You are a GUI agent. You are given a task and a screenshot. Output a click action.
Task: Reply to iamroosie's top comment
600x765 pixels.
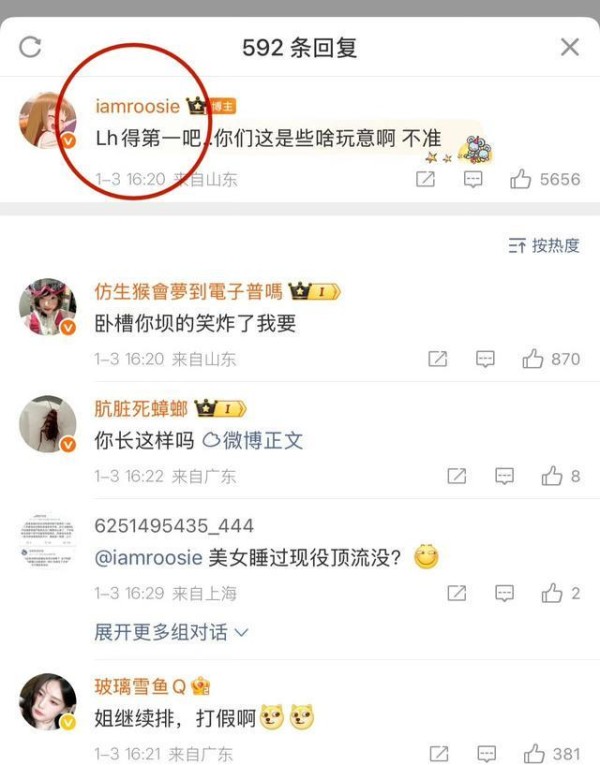473,179
